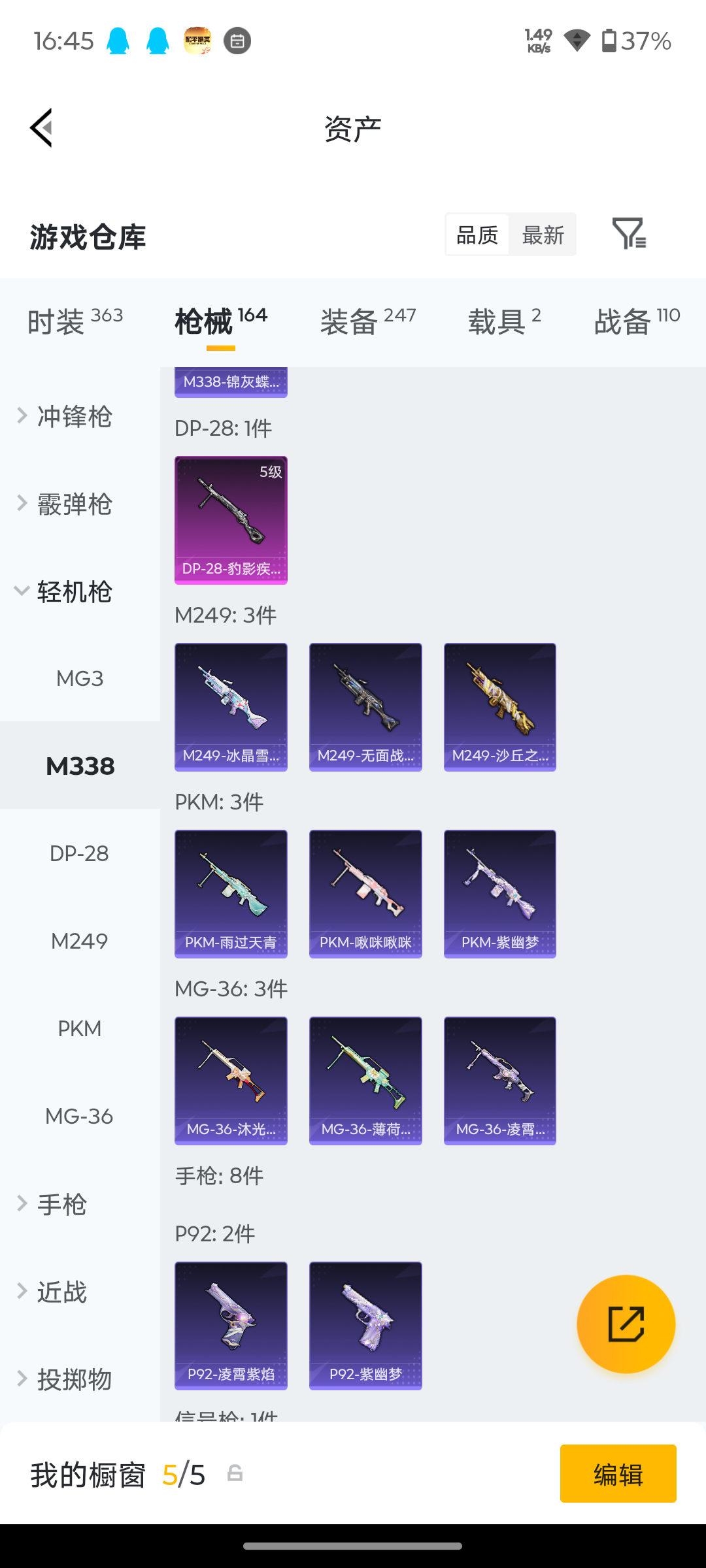This screenshot has height=1568, width=706.
Task: Open the filter icon beside 最新
Action: 629,233
